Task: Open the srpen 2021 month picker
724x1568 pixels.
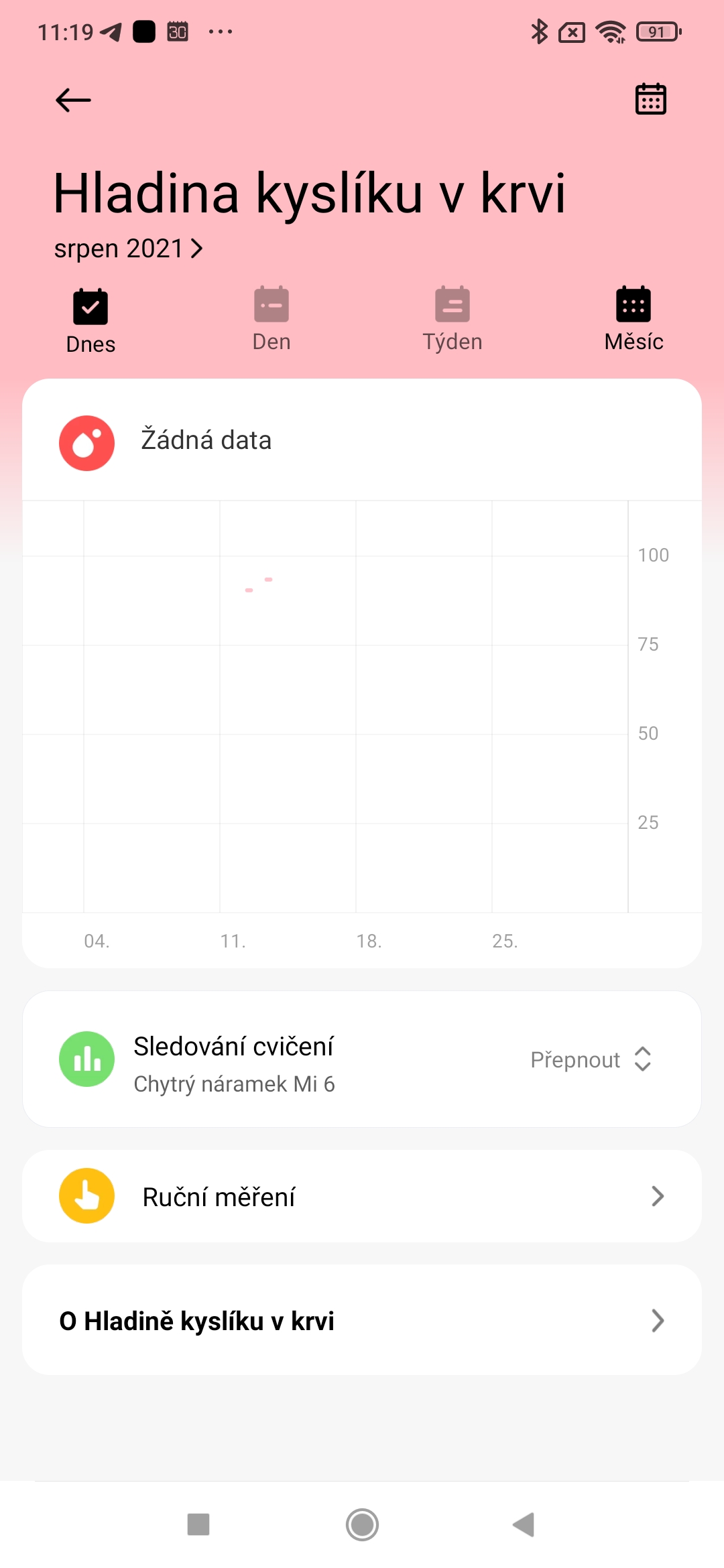Action: coord(128,249)
